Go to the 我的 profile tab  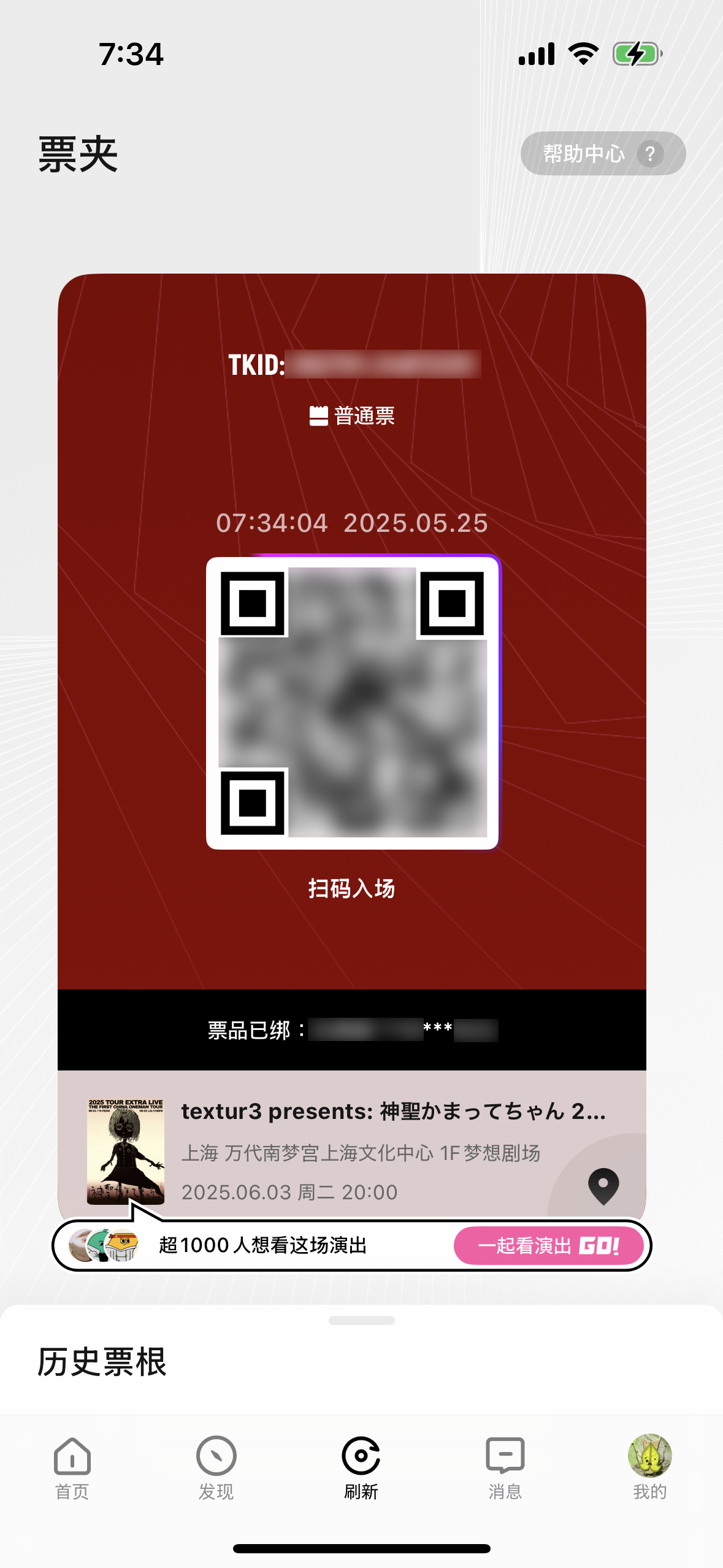point(649,1467)
